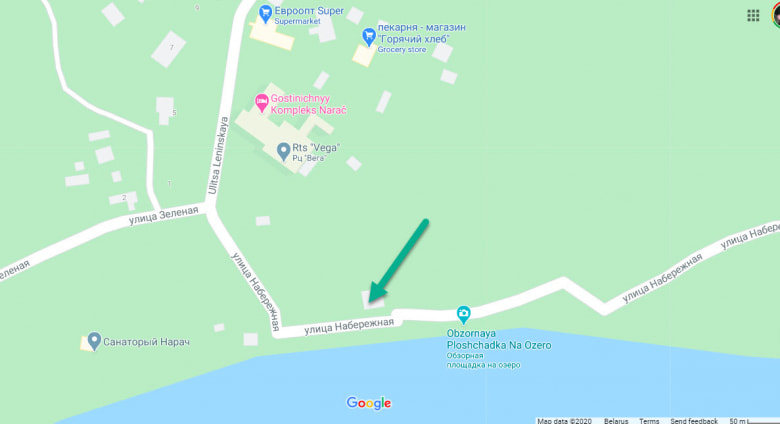
Task: Tap the Obzornaya Ploshchadka Na Ozero marker
Action: pyautogui.click(x=463, y=314)
